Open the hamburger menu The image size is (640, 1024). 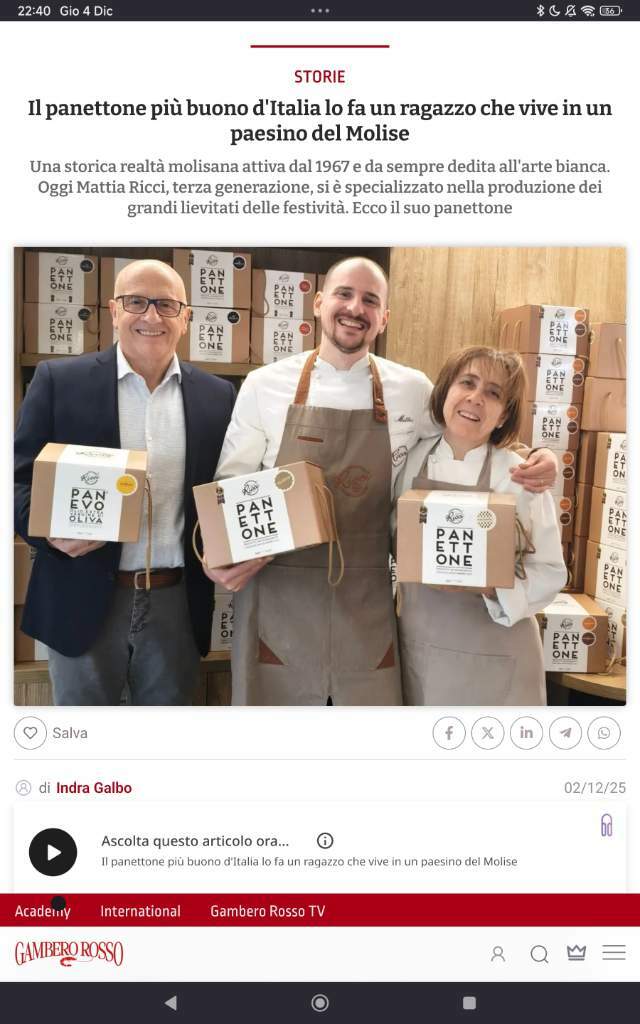[x=614, y=953]
